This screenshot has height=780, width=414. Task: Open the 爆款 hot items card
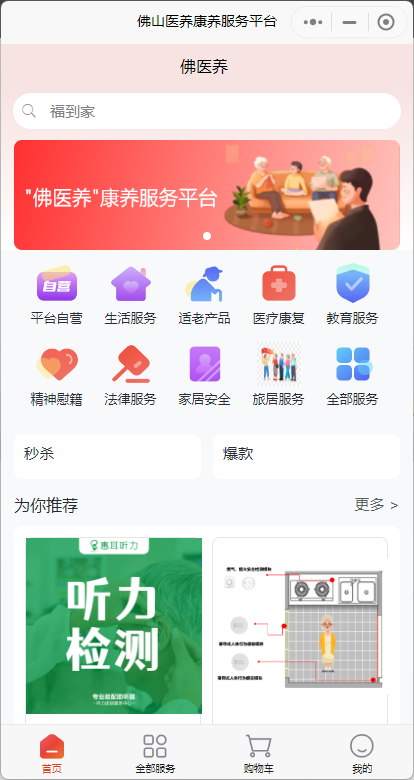[307, 456]
